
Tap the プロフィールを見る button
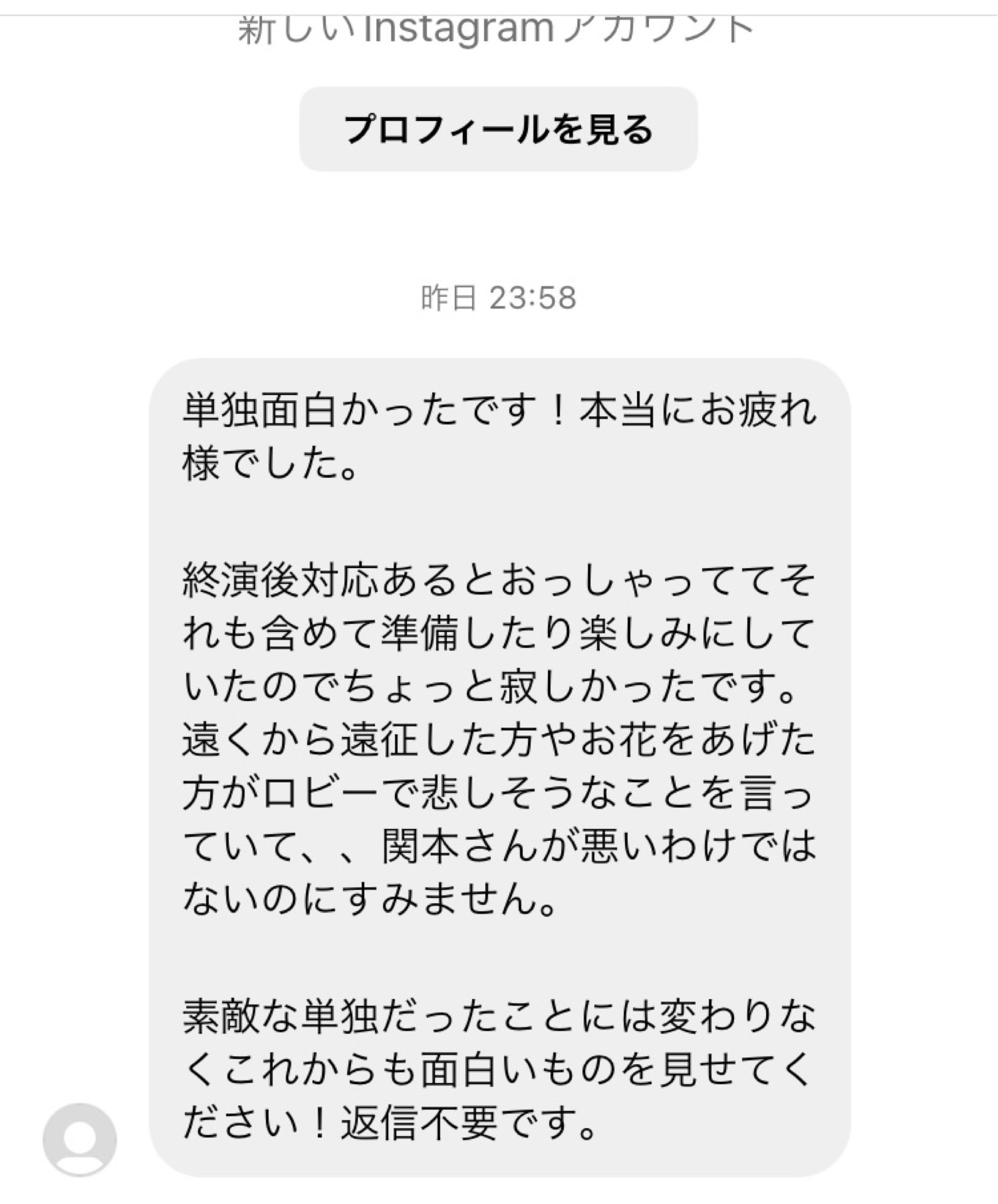[498, 129]
